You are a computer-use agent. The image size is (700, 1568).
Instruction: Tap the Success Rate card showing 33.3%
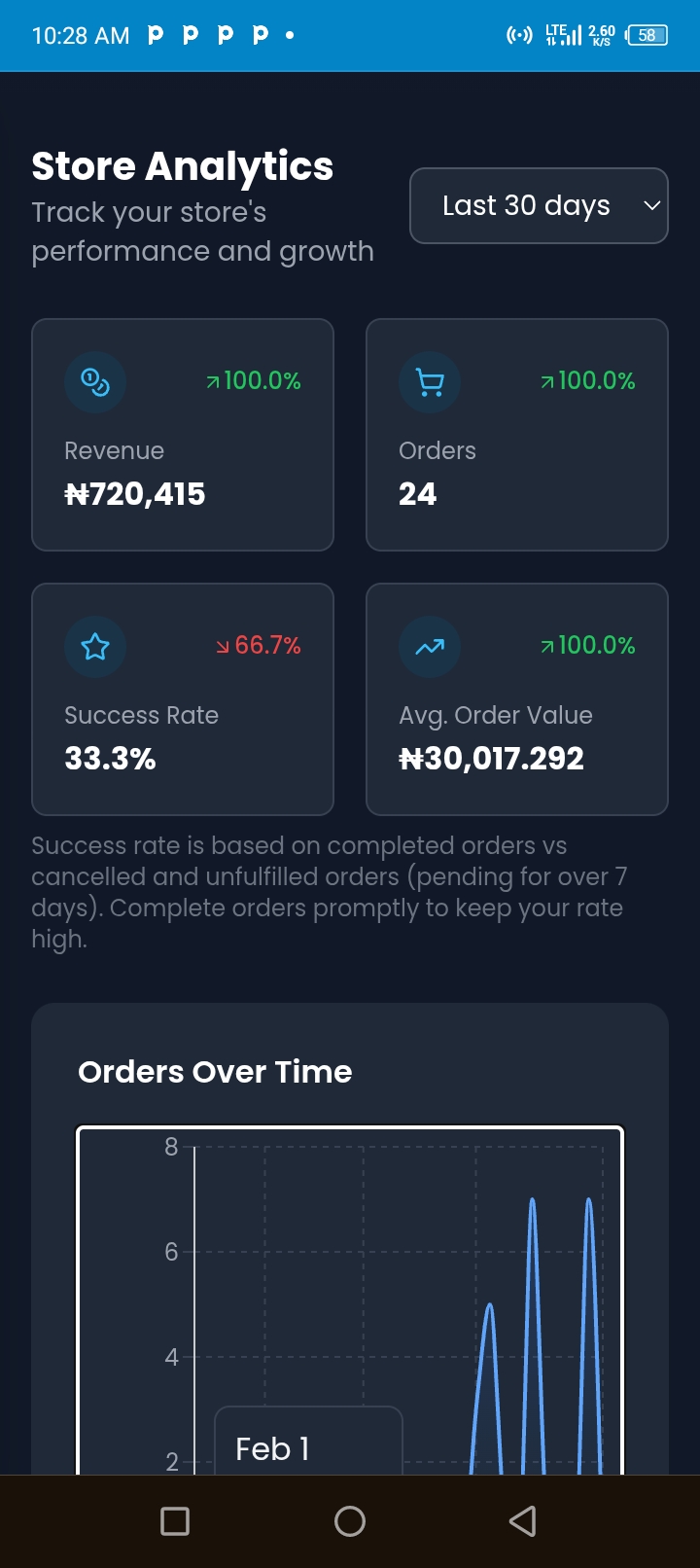point(183,698)
